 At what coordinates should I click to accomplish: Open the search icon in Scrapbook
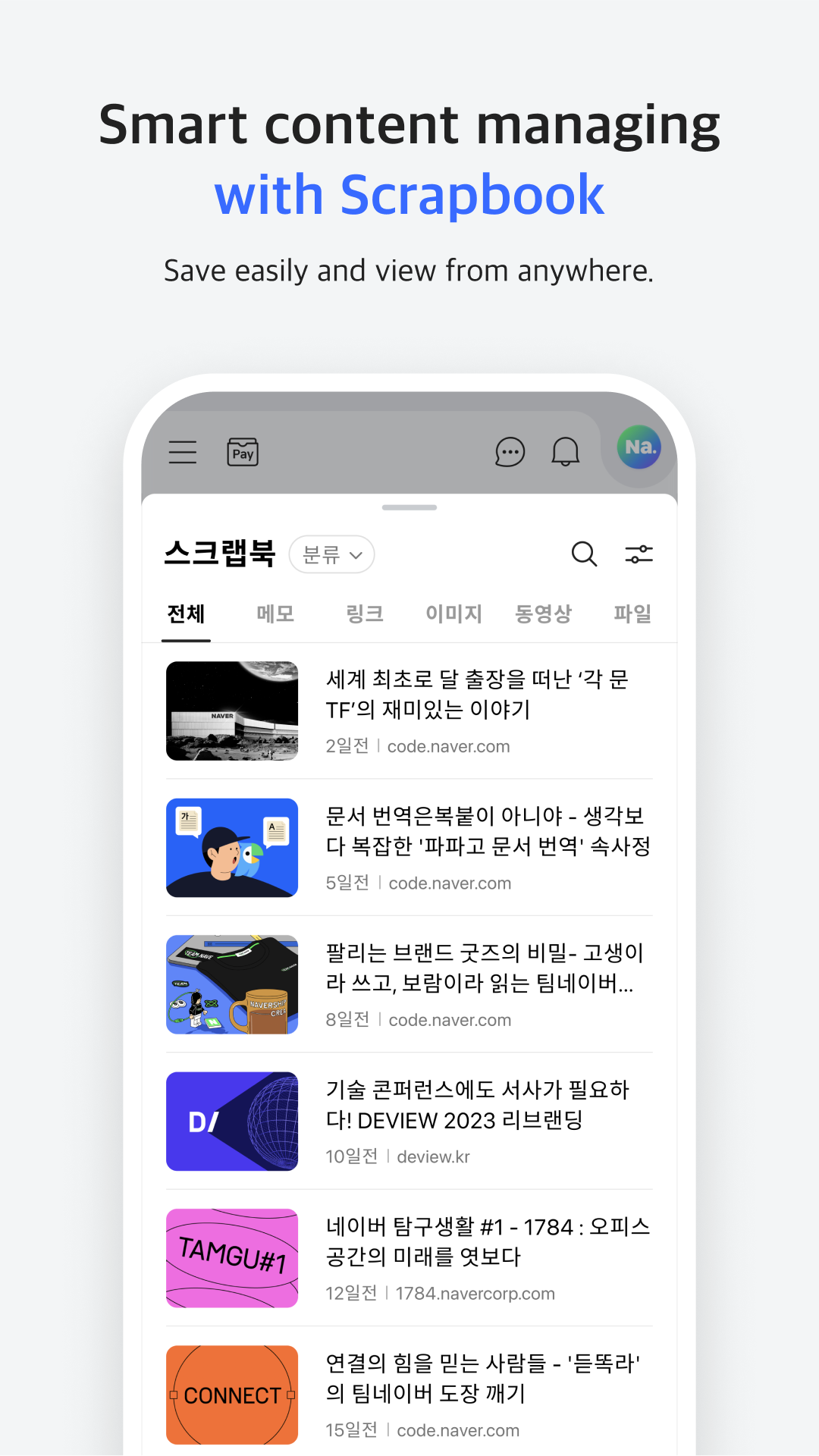(x=584, y=554)
